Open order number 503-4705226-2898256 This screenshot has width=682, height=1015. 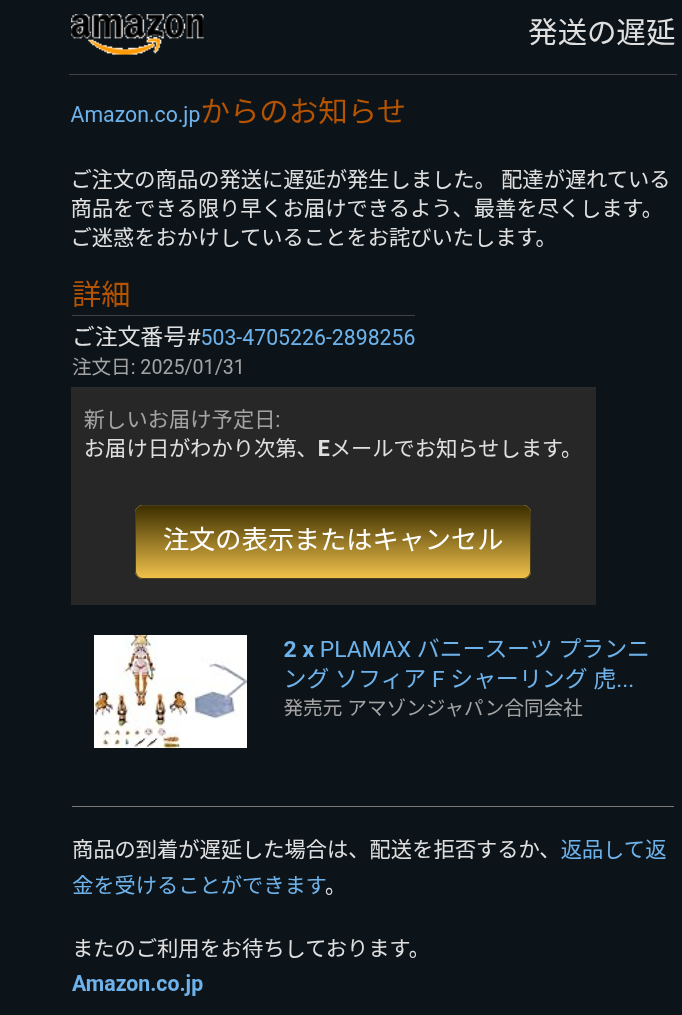point(308,338)
